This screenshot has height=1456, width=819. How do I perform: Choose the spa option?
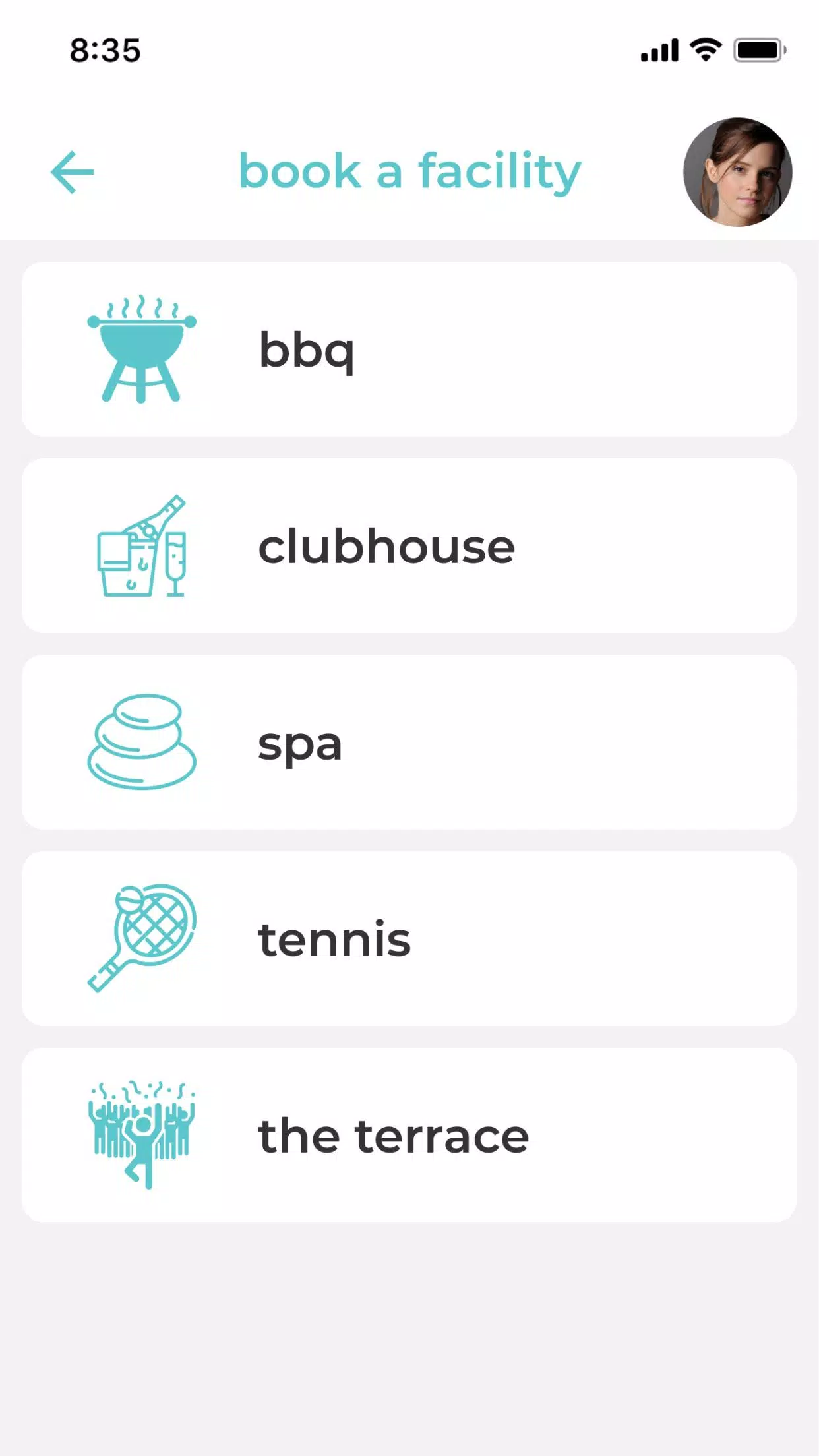click(409, 743)
